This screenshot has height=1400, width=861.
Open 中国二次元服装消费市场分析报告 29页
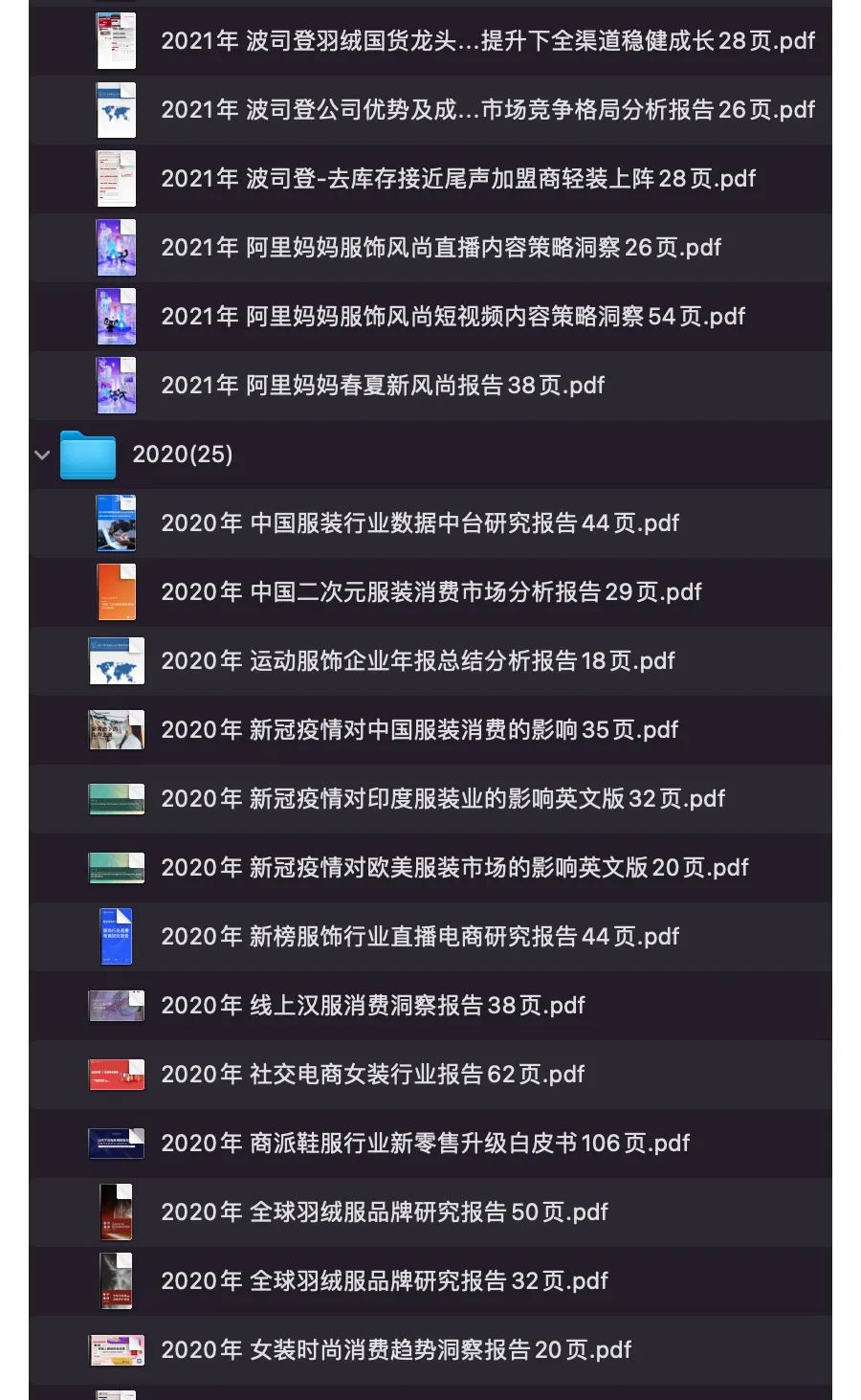(x=430, y=592)
